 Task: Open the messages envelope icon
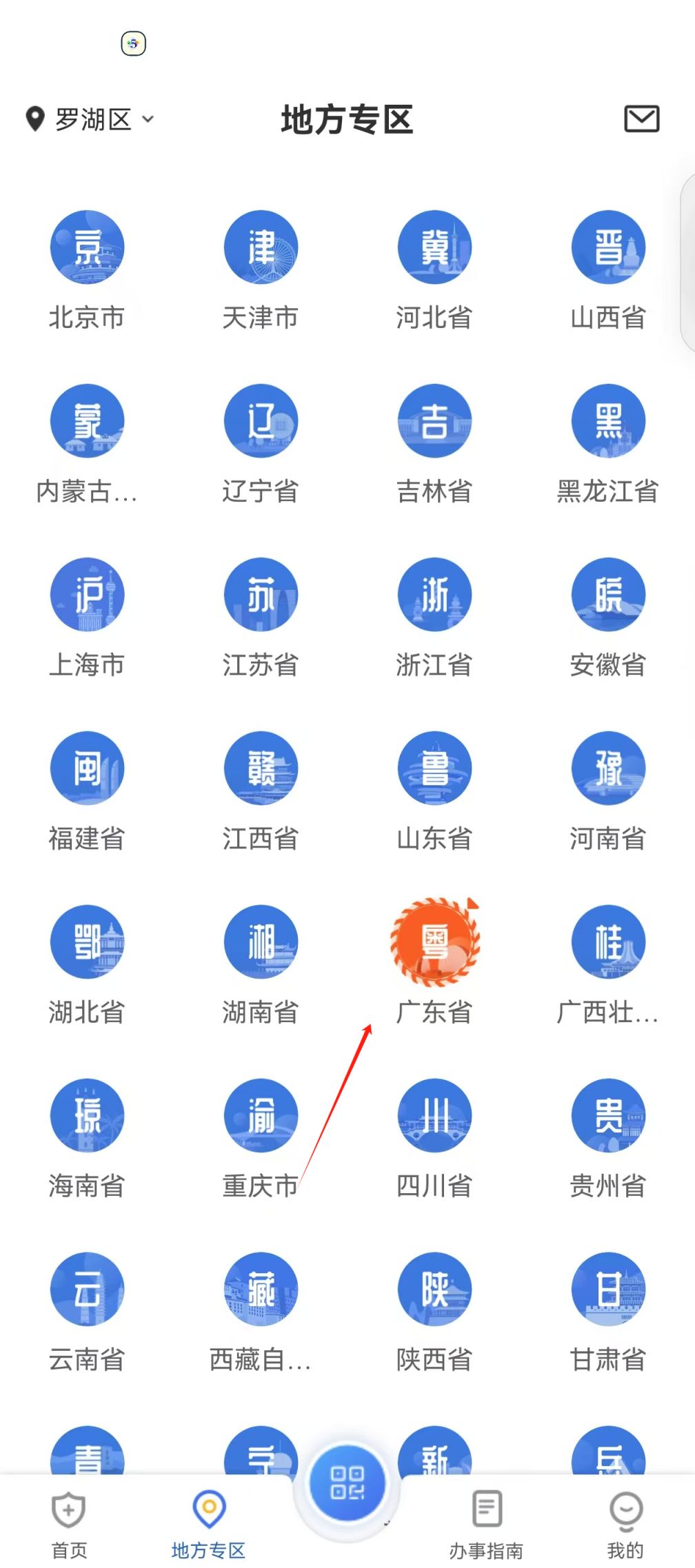coord(642,119)
